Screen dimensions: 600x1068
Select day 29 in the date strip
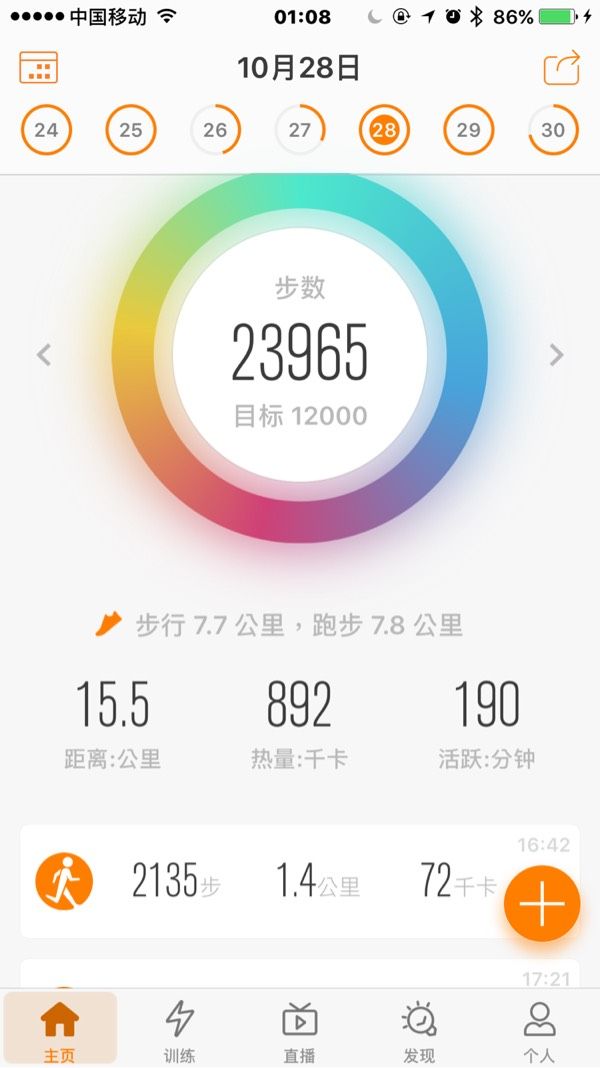point(469,129)
